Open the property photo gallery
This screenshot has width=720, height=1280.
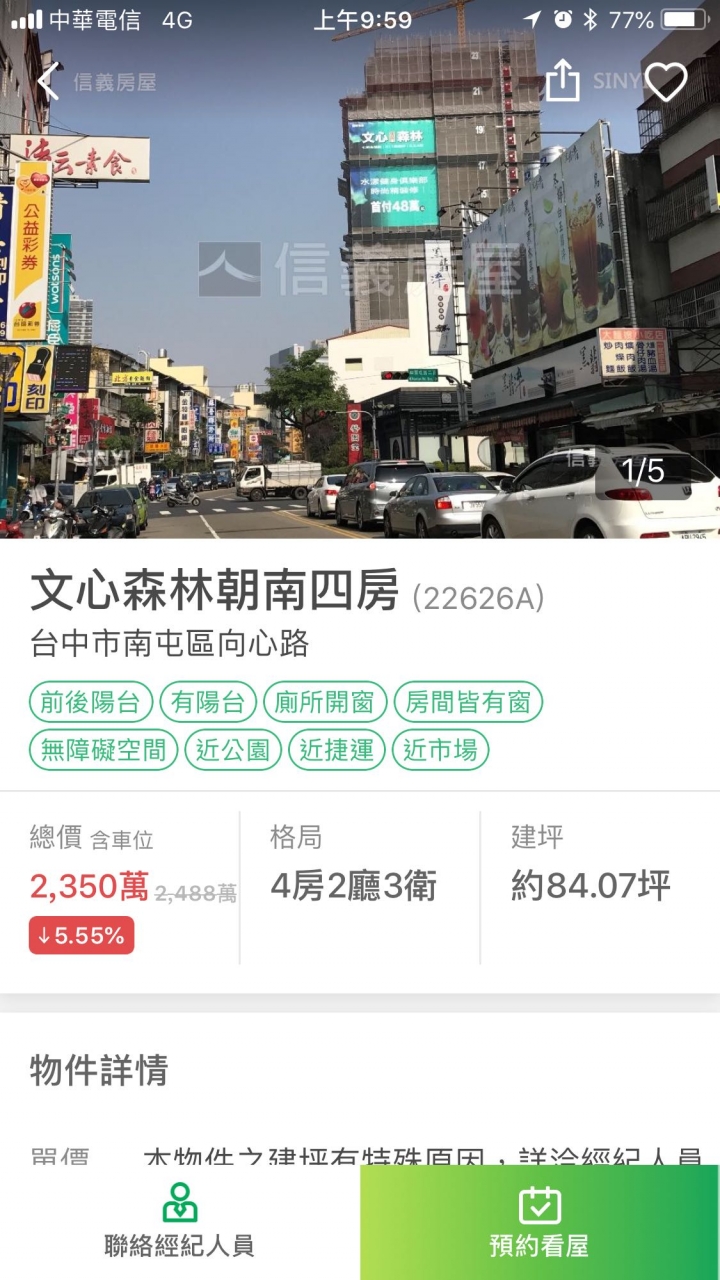[360, 300]
